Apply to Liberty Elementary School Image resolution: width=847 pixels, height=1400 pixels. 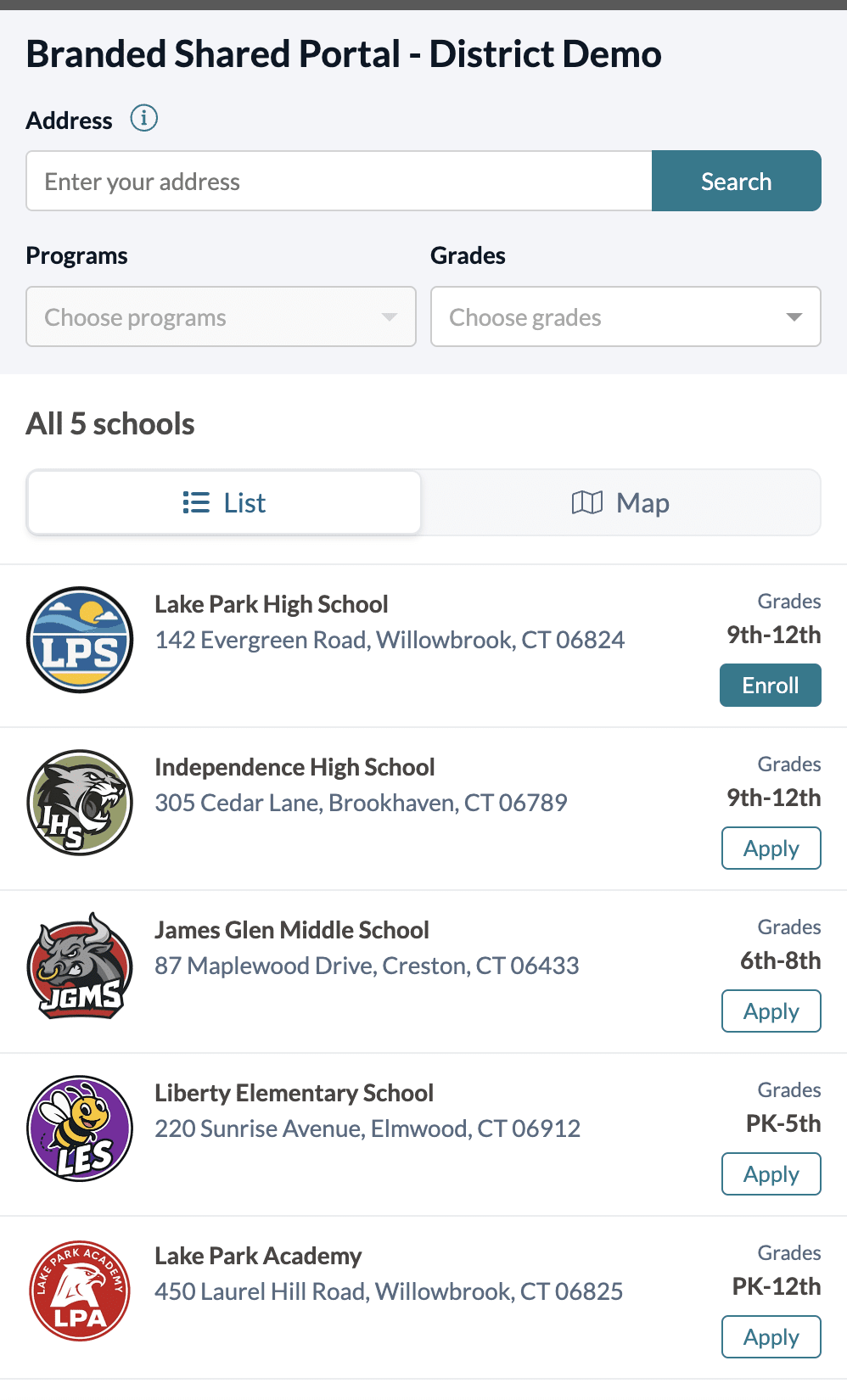[771, 1173]
